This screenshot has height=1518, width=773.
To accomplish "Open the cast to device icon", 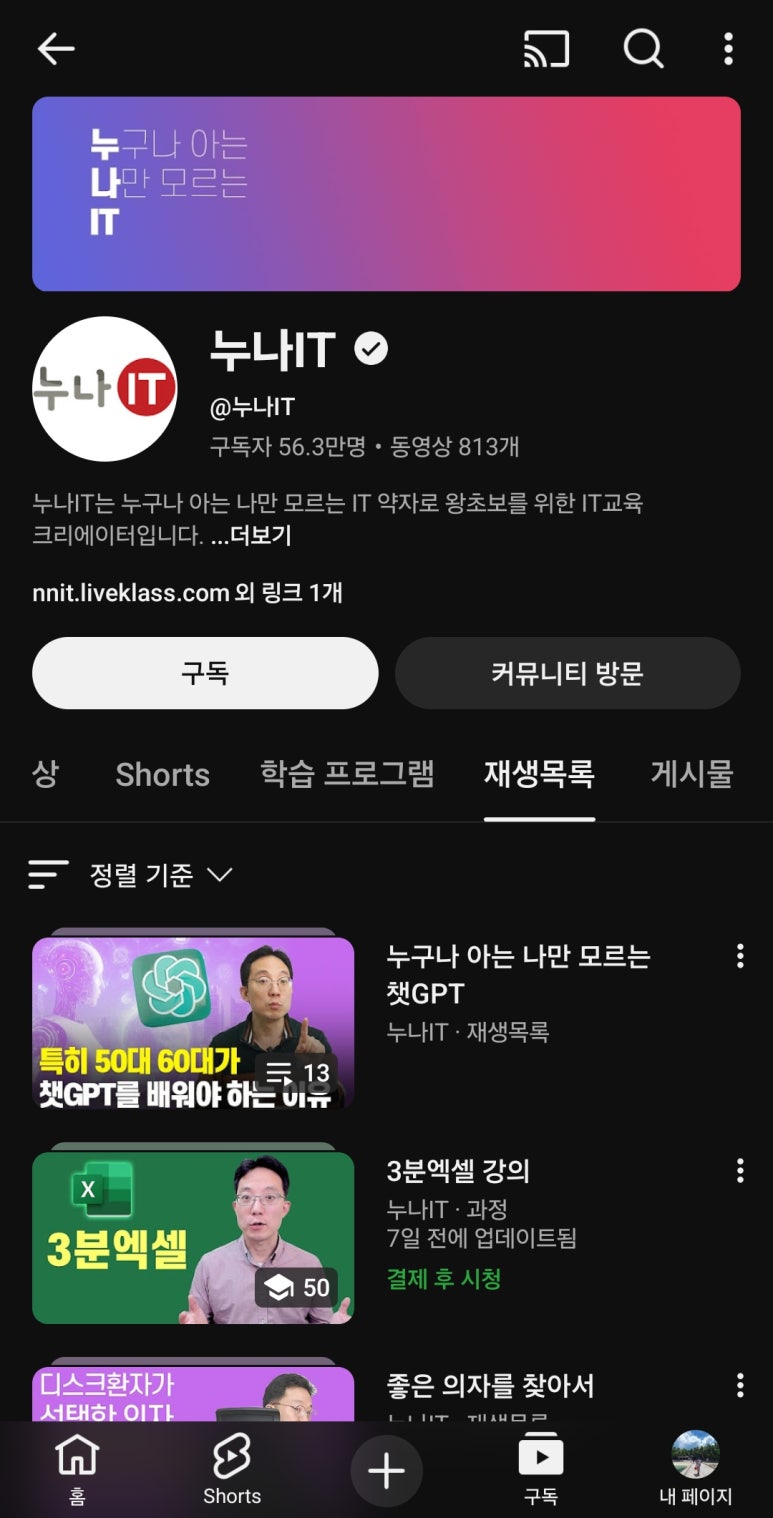I will coord(546,48).
